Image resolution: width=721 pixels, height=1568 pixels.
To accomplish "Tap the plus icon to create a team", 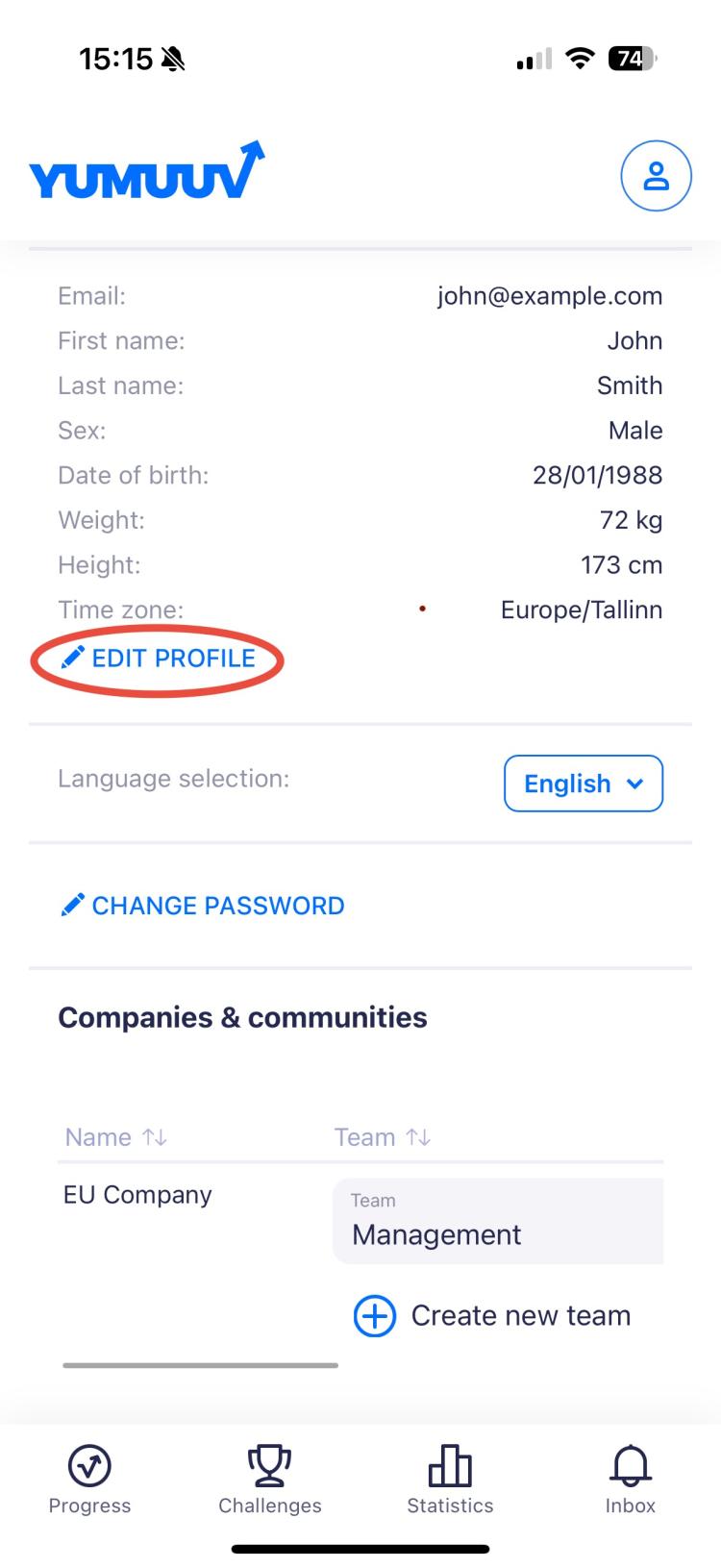I will pos(375,1316).
